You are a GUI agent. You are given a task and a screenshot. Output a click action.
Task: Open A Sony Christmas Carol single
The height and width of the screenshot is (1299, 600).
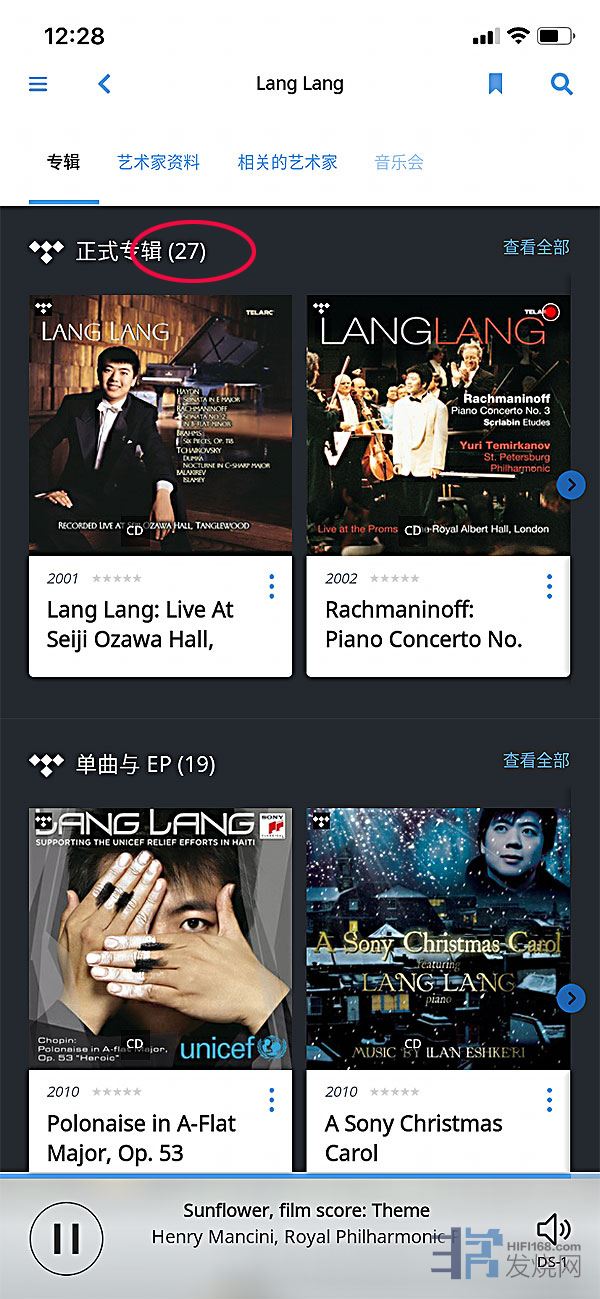coord(438,938)
